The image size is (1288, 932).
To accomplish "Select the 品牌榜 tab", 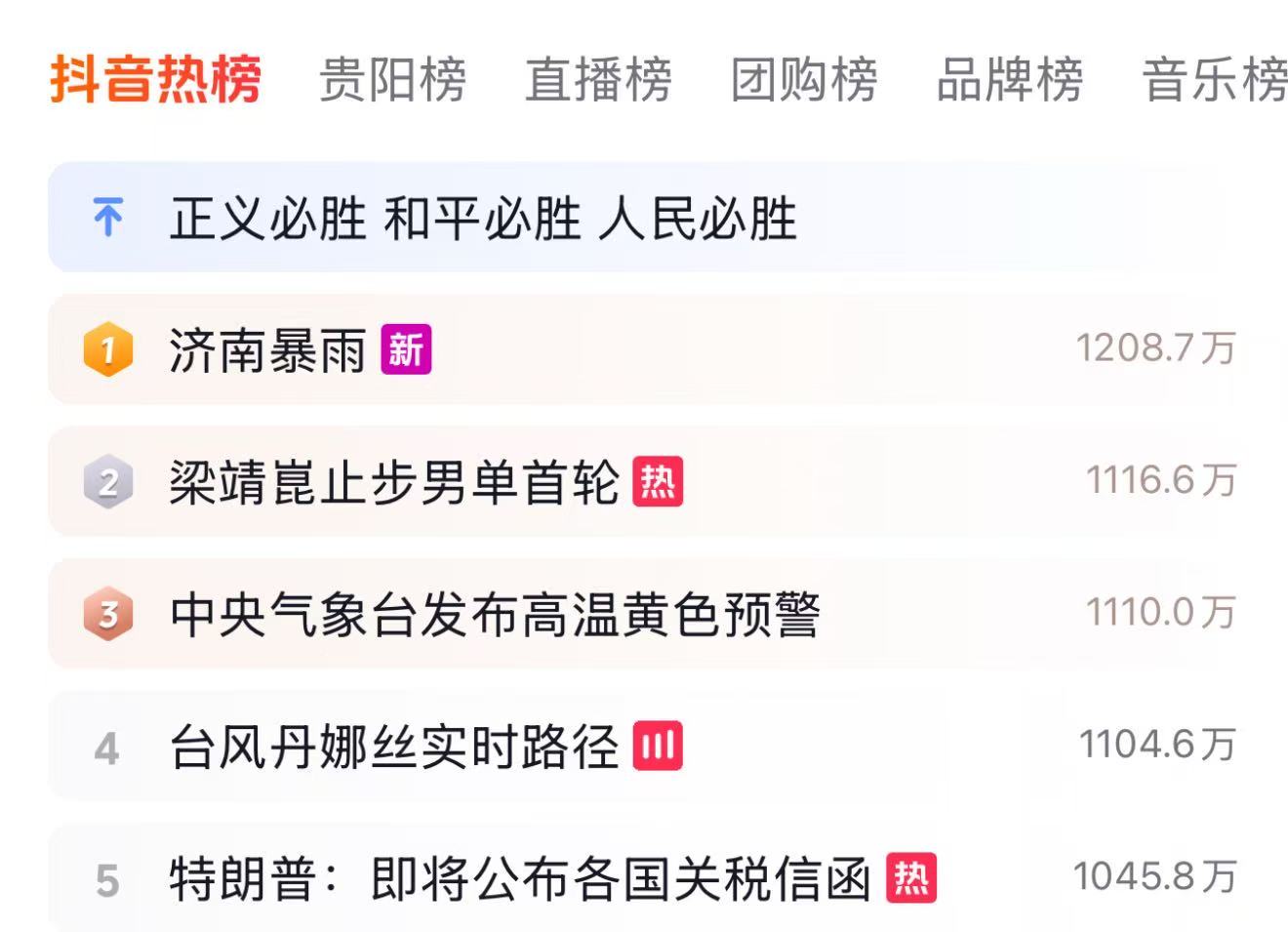I will [1009, 79].
